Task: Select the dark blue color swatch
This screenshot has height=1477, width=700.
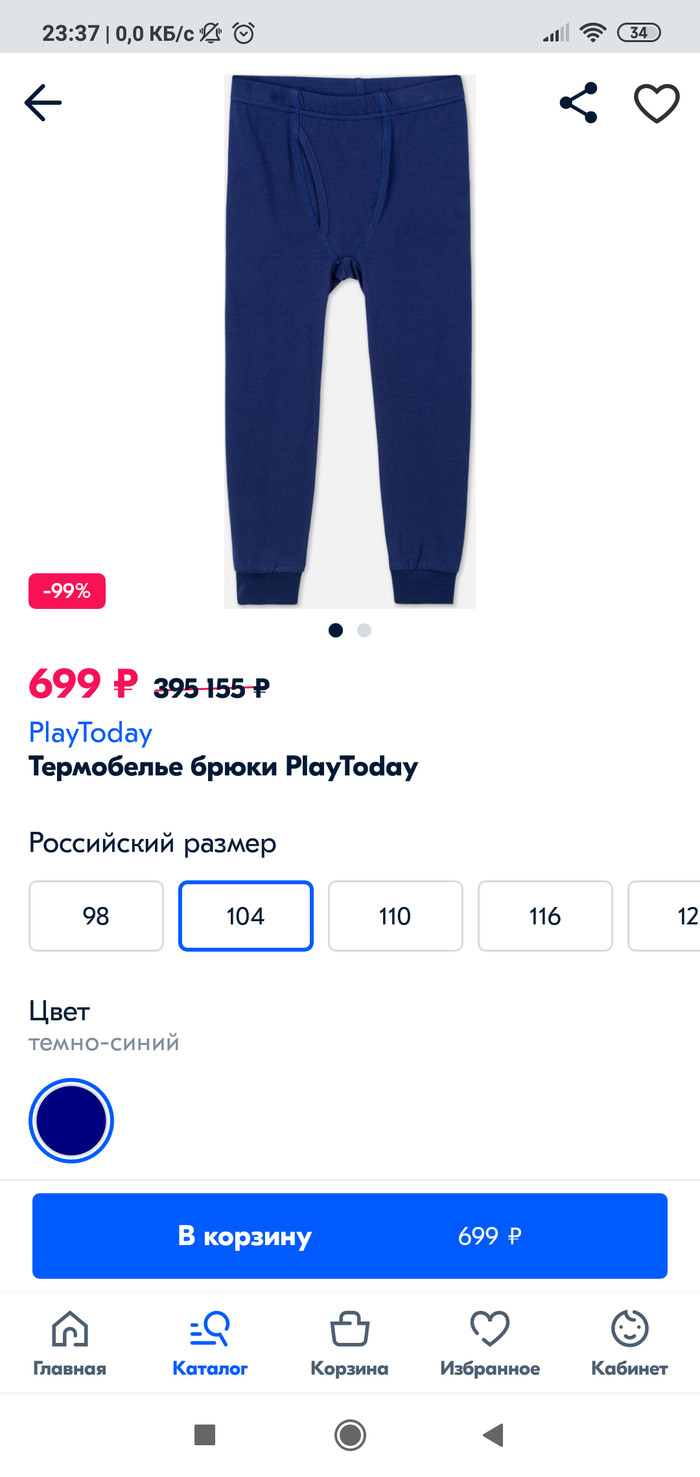Action: click(x=71, y=1120)
